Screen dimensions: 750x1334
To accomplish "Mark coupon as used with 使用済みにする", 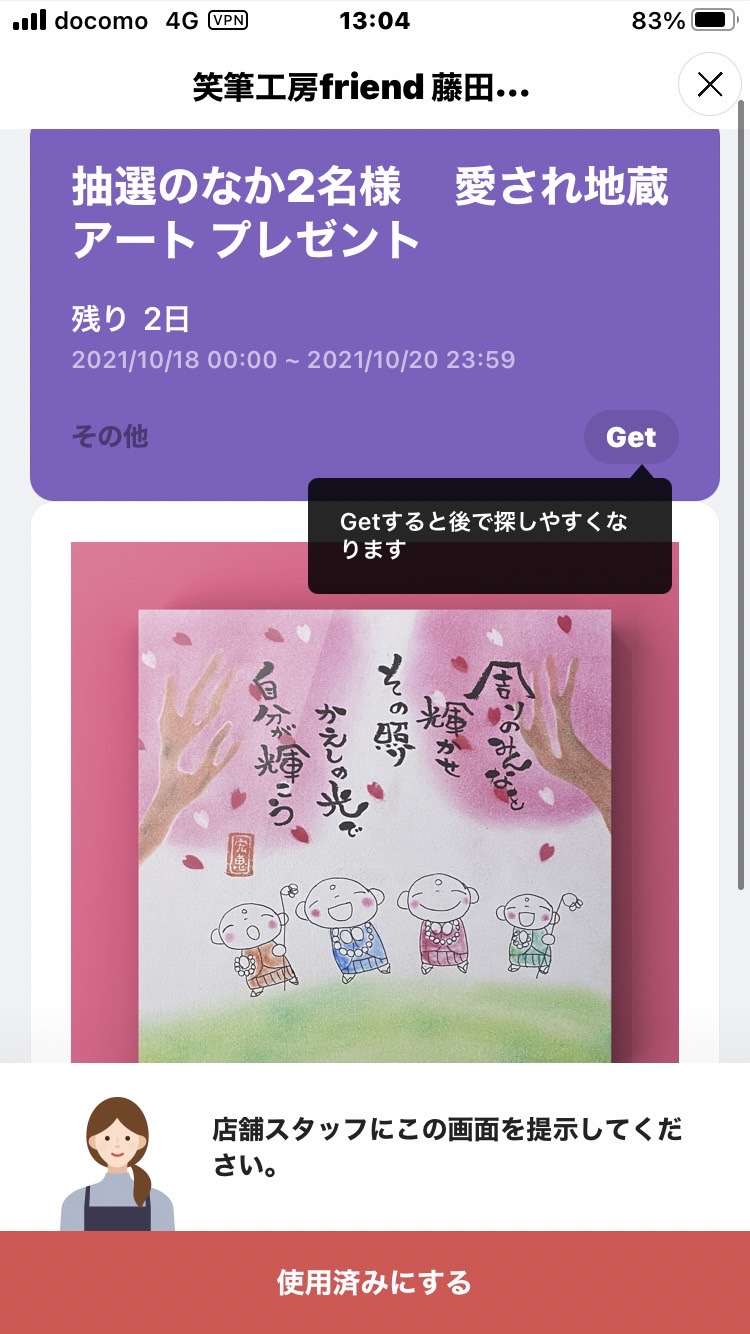I will pyautogui.click(x=375, y=1282).
